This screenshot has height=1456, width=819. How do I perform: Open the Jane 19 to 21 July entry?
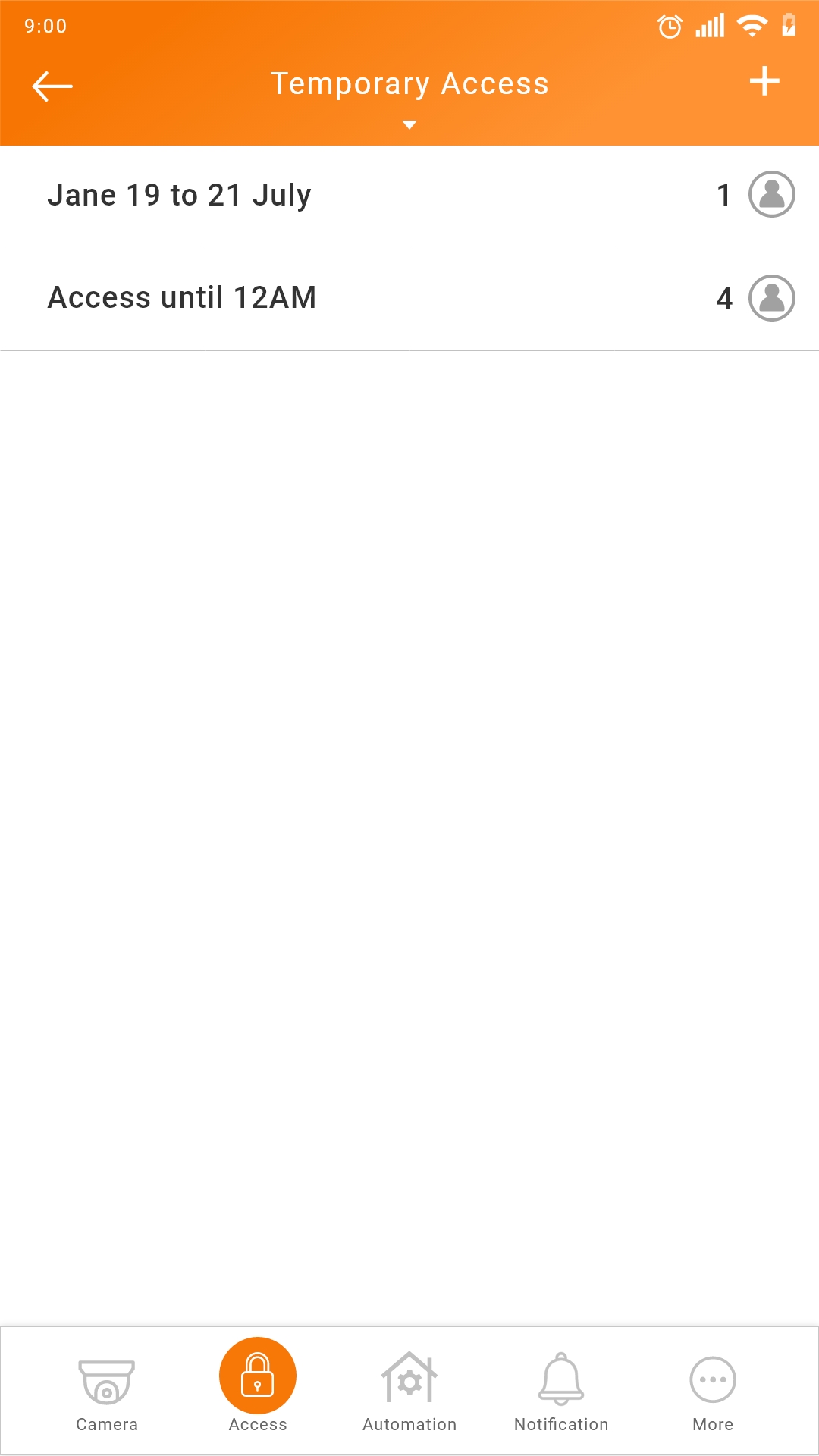409,196
